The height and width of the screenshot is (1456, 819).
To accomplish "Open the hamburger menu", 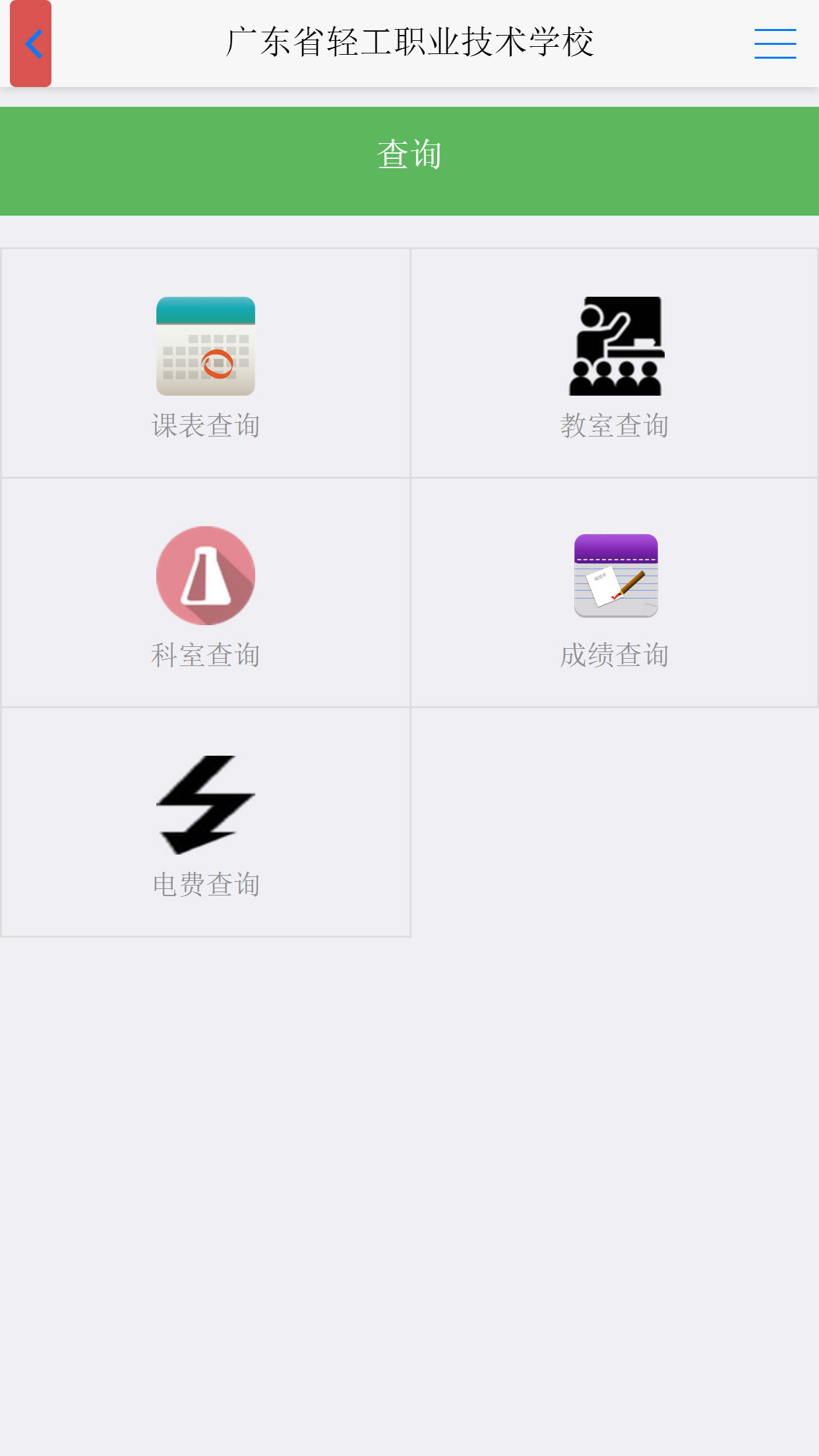I will (x=775, y=44).
